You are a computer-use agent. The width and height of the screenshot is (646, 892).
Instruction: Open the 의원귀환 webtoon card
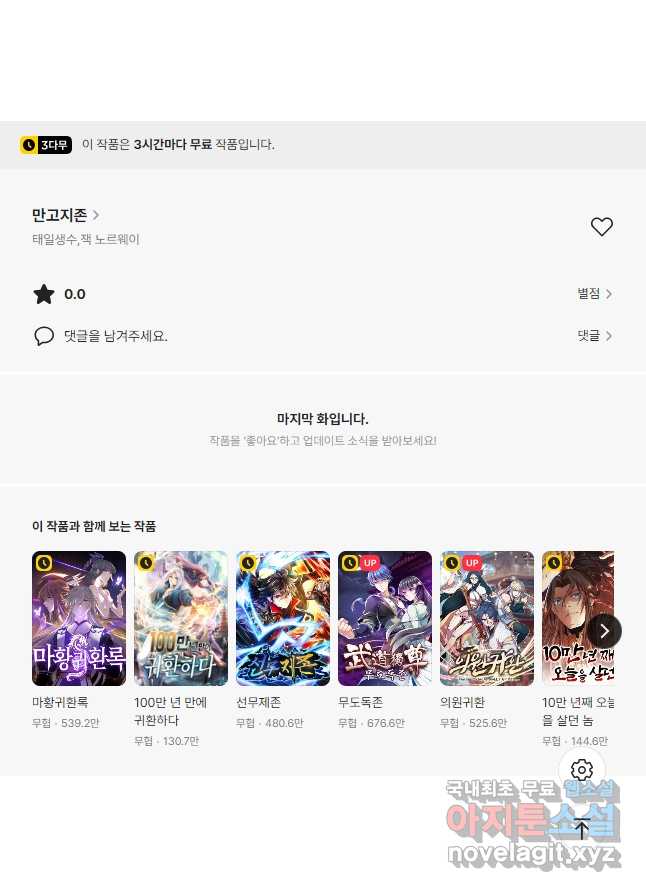(x=487, y=618)
